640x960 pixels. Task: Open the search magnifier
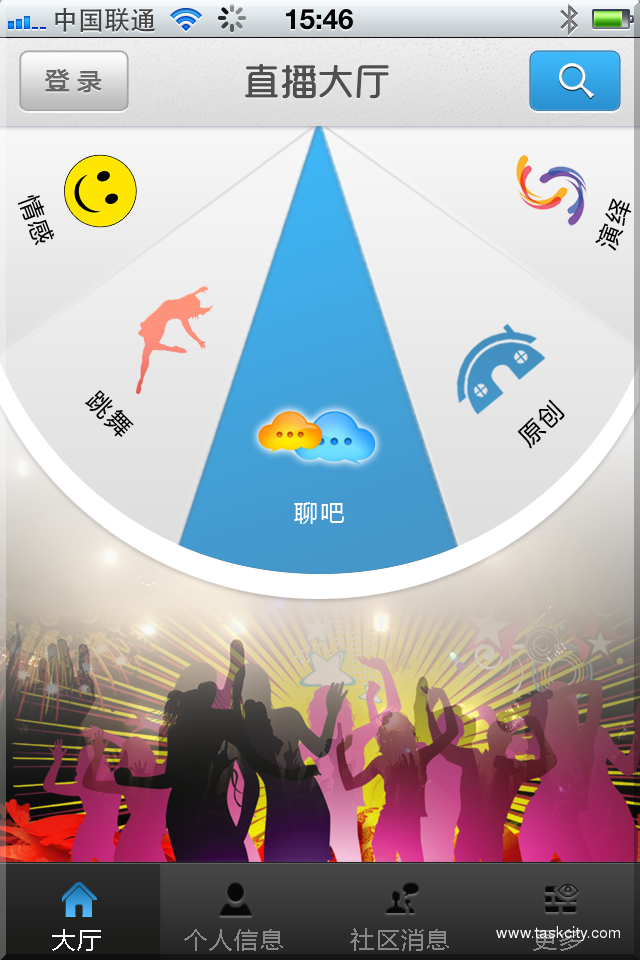point(575,81)
